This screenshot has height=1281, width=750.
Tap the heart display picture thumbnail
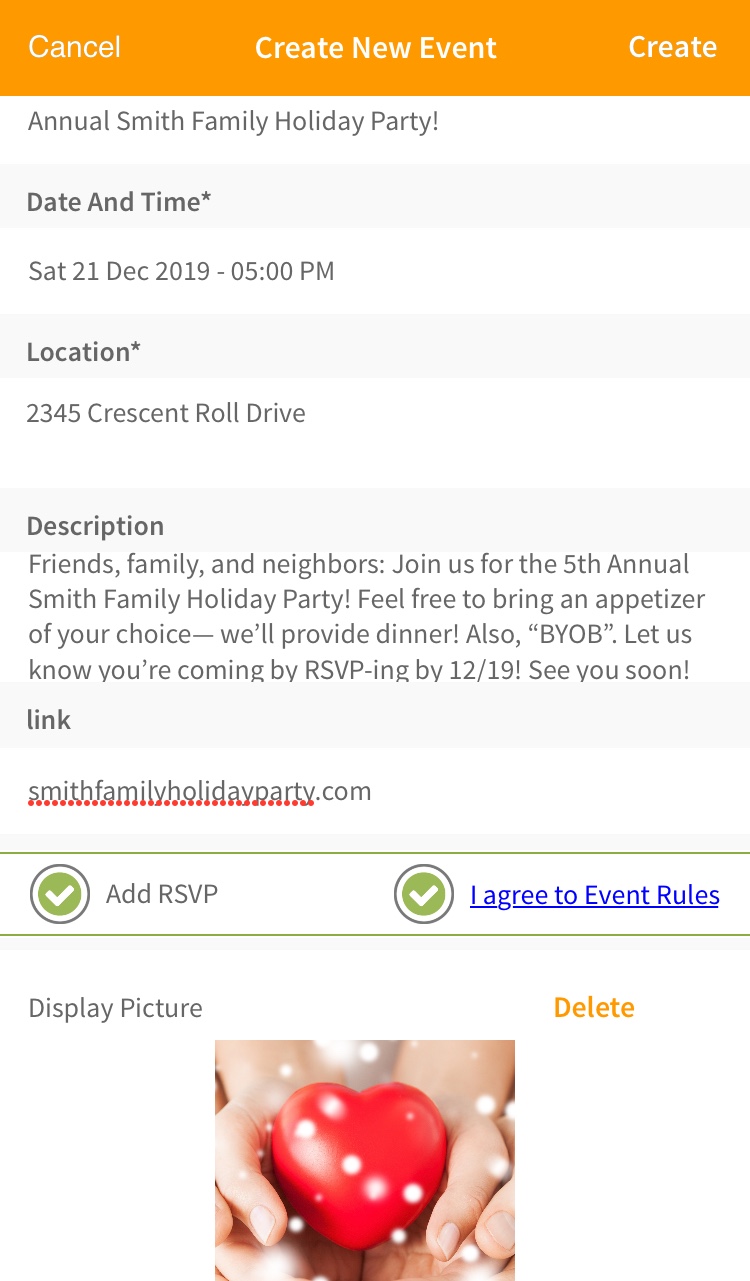(365, 1160)
